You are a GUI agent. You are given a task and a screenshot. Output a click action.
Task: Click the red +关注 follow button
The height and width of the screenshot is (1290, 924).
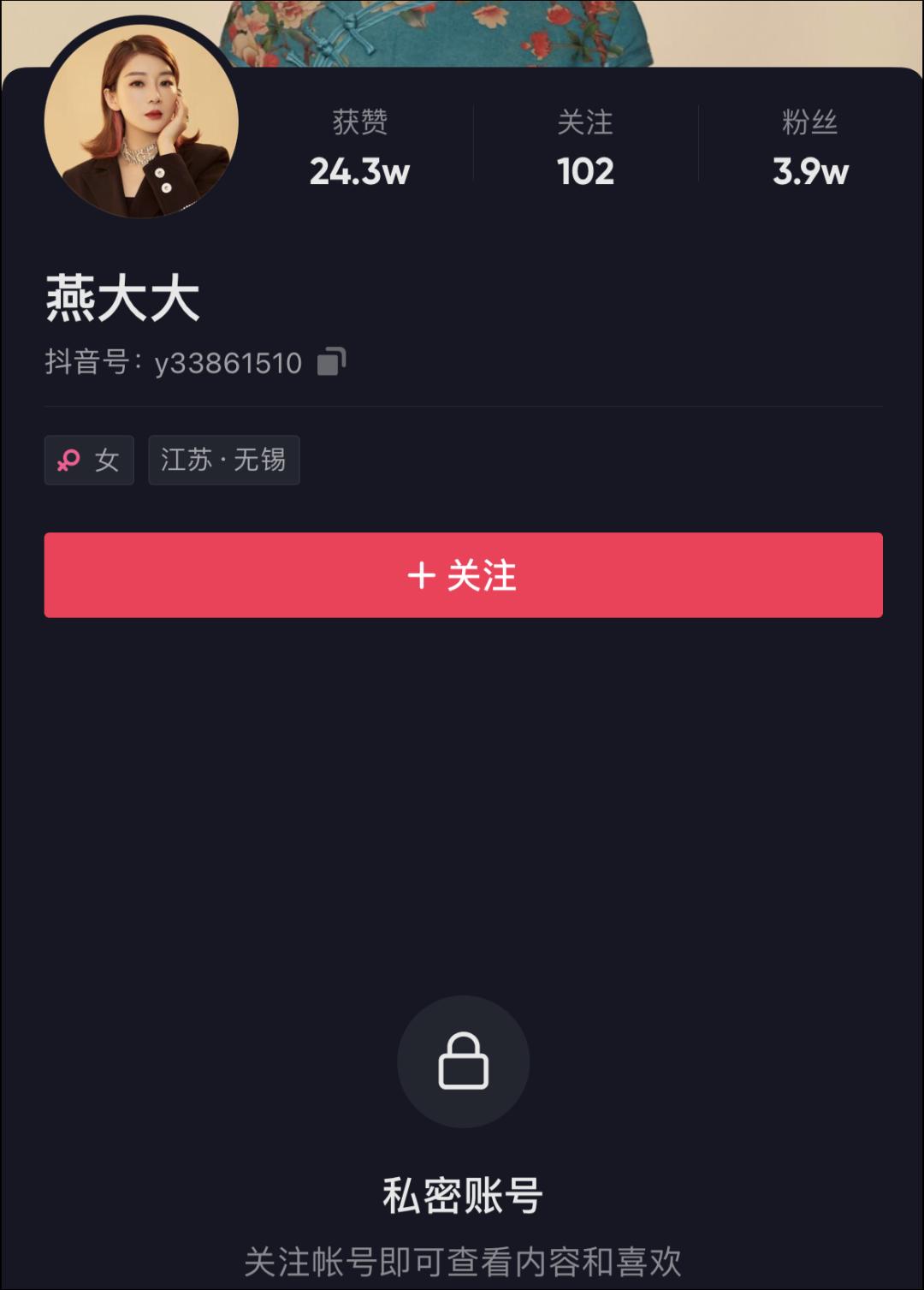(x=462, y=576)
